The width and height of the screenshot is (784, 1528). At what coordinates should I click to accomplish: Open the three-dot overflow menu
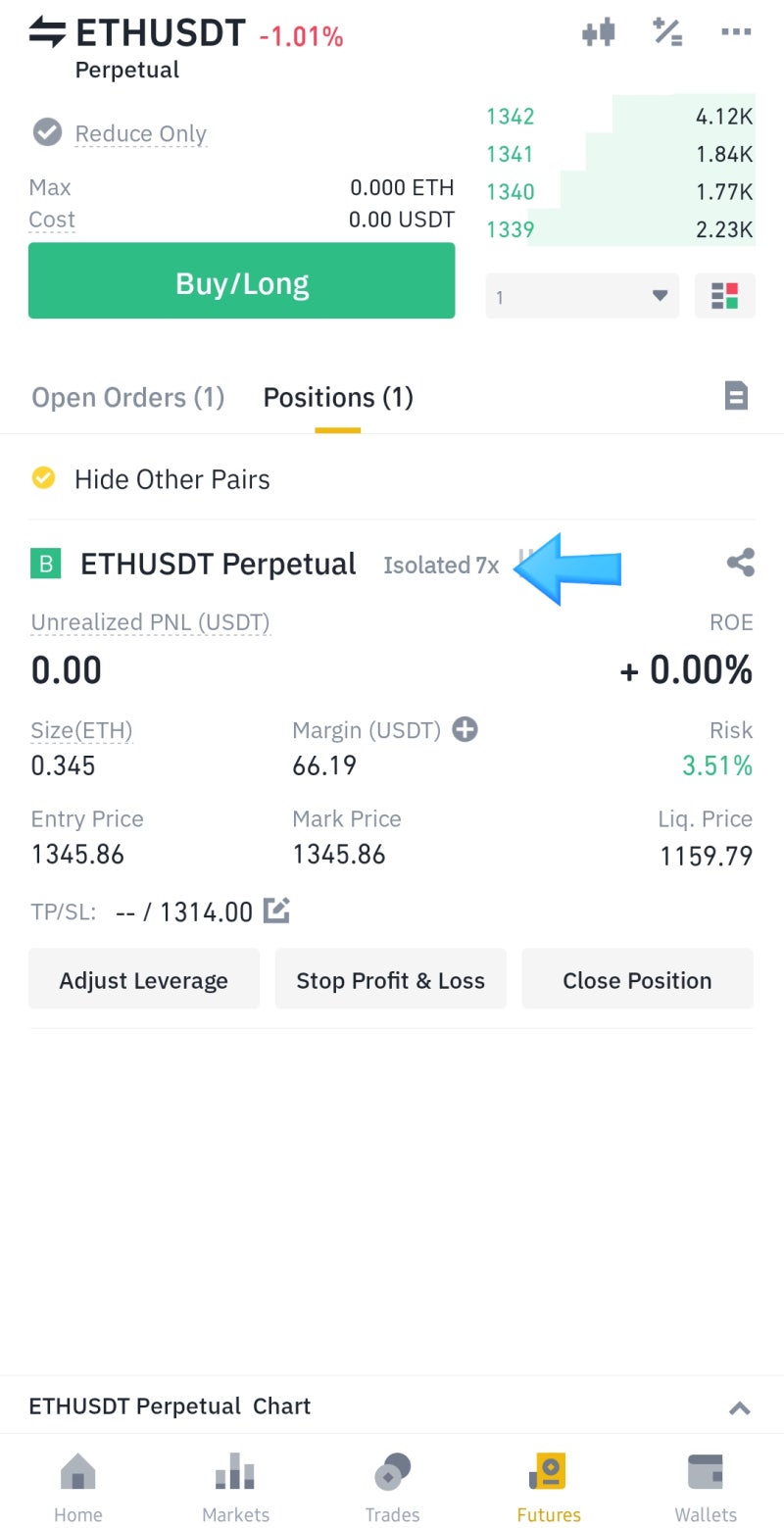coord(736,32)
